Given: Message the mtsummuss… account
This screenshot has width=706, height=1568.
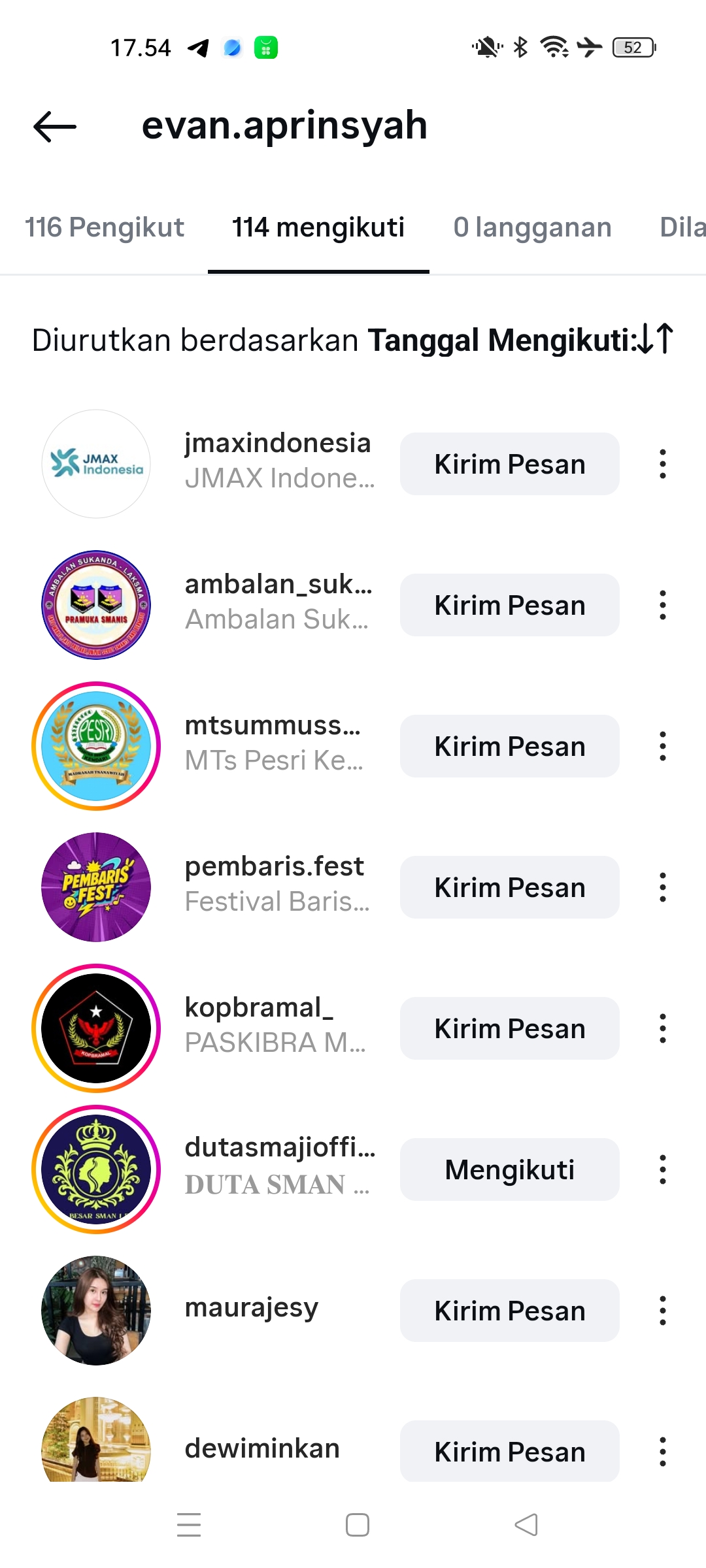Looking at the screenshot, I should (x=509, y=746).
